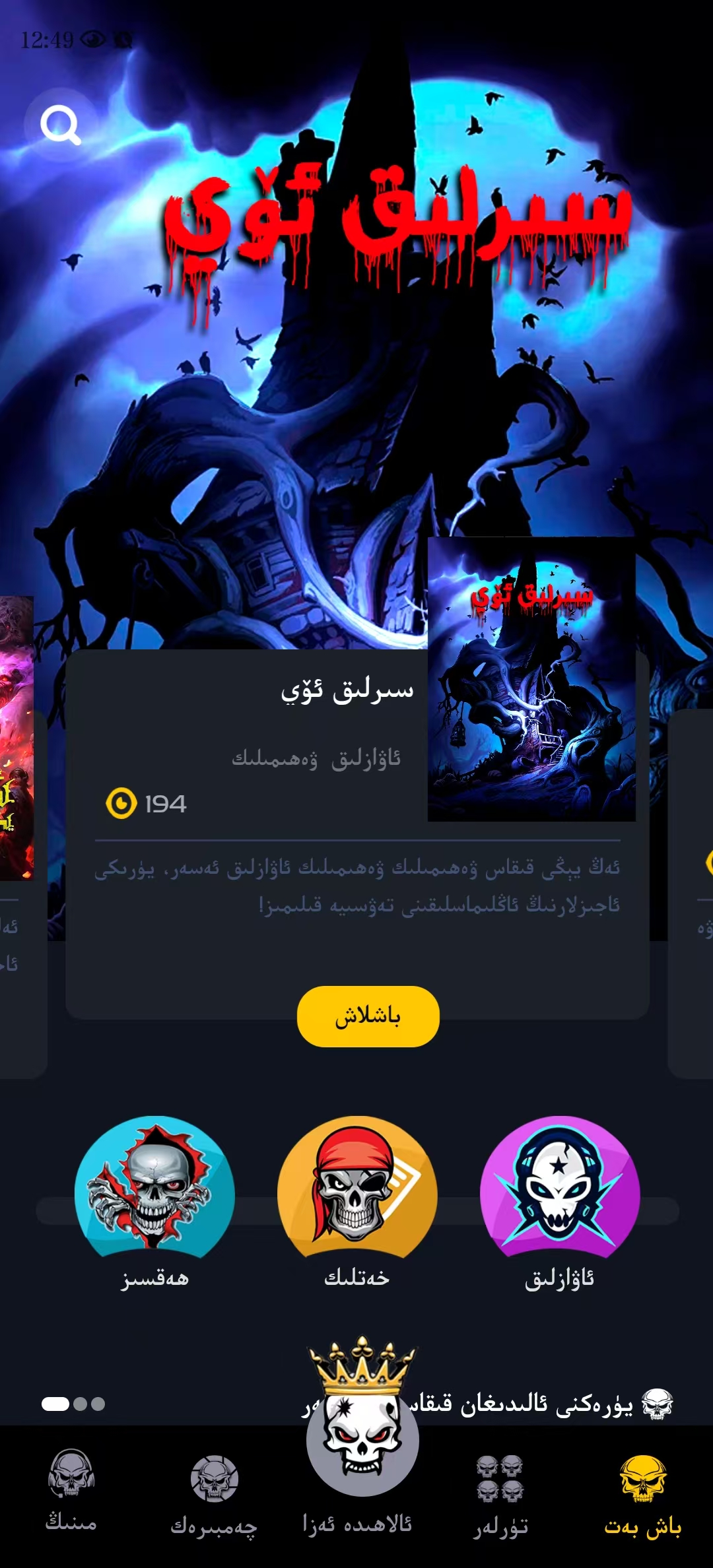Open the سىرلىق ئۆي story cover
The height and width of the screenshot is (1568, 713).
click(531, 680)
